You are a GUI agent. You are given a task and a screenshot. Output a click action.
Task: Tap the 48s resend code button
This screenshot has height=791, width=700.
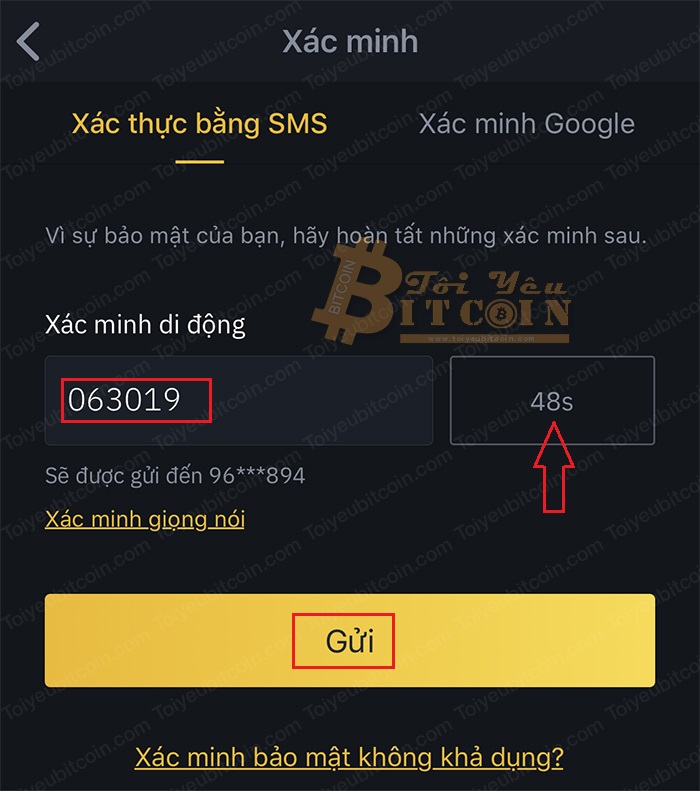(552, 400)
